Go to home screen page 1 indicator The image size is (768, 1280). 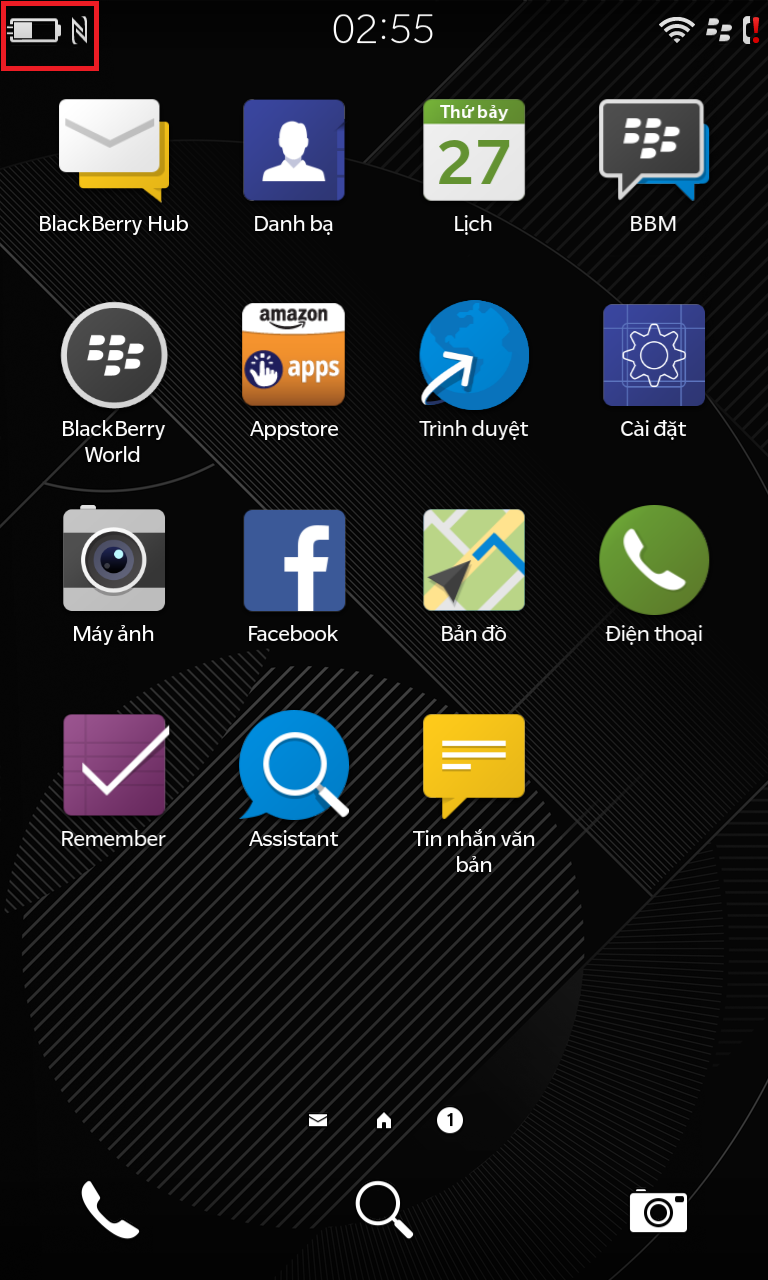point(450,1120)
